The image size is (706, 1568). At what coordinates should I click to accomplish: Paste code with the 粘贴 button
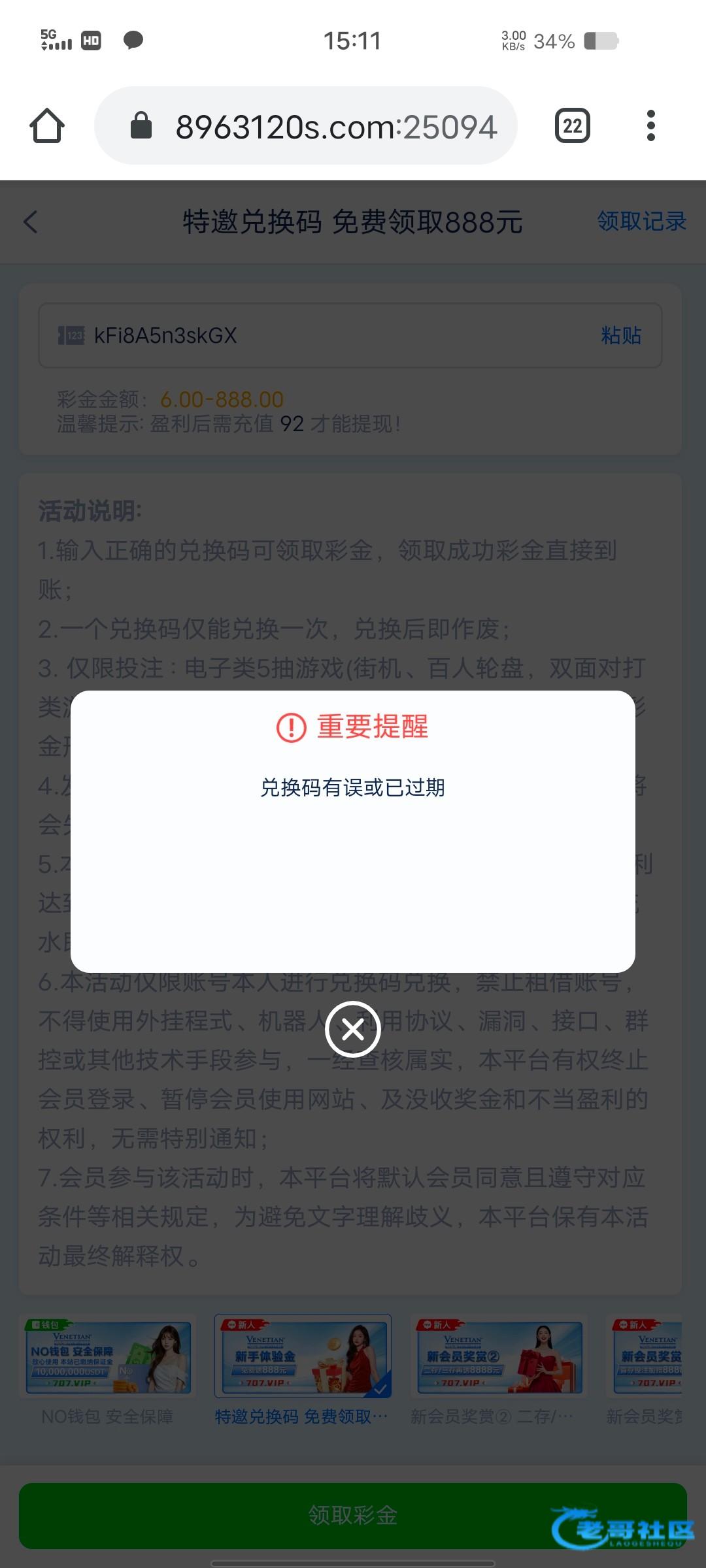click(621, 335)
